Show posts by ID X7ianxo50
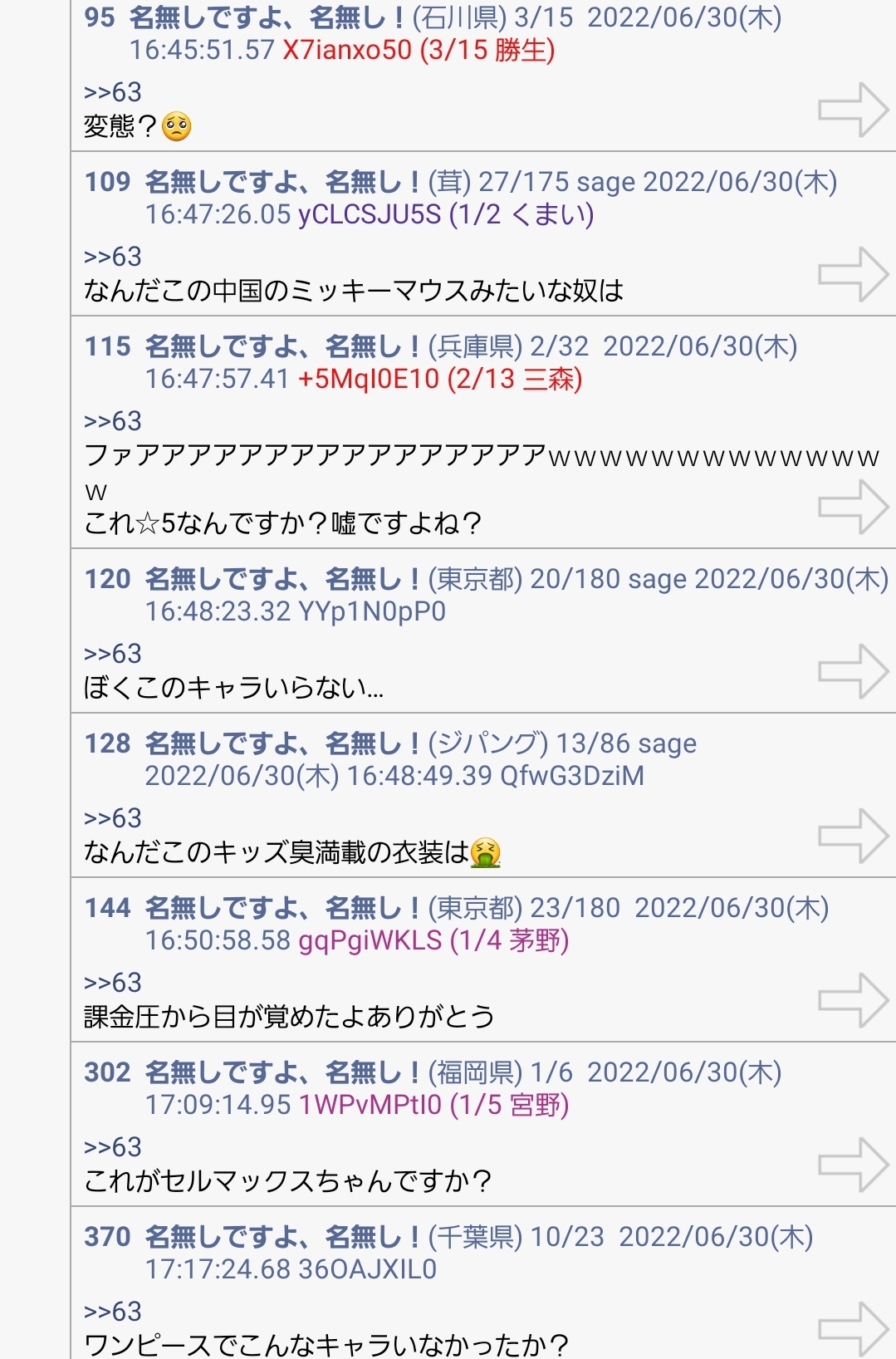This screenshot has height=1359, width=896. pyautogui.click(x=347, y=50)
